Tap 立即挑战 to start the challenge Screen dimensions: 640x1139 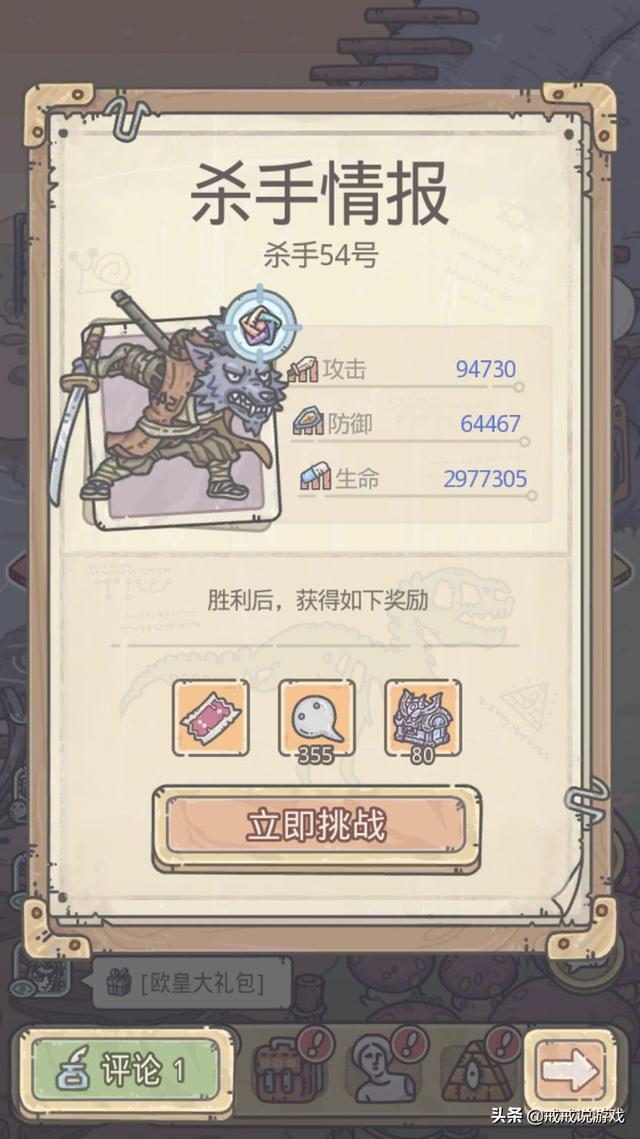[316, 826]
